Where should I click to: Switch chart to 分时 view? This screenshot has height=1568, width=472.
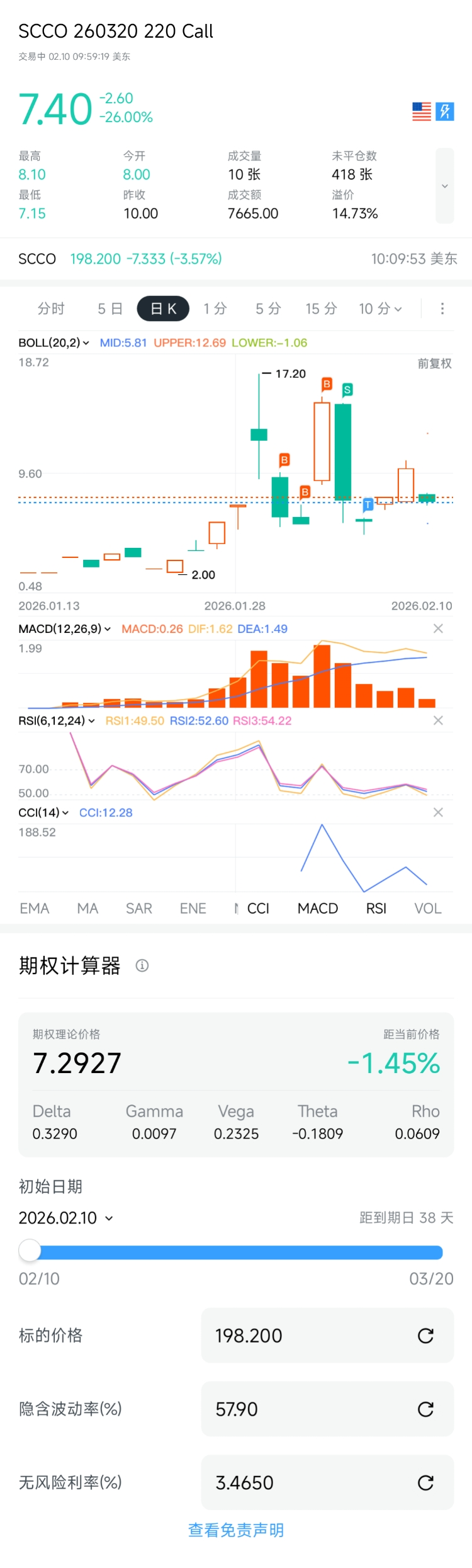51,309
